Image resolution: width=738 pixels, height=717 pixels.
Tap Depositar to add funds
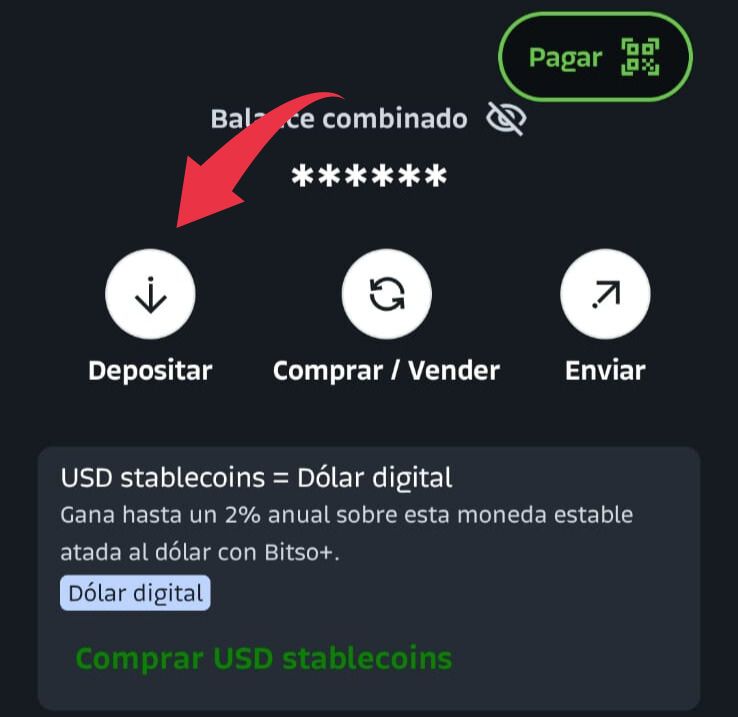[150, 296]
